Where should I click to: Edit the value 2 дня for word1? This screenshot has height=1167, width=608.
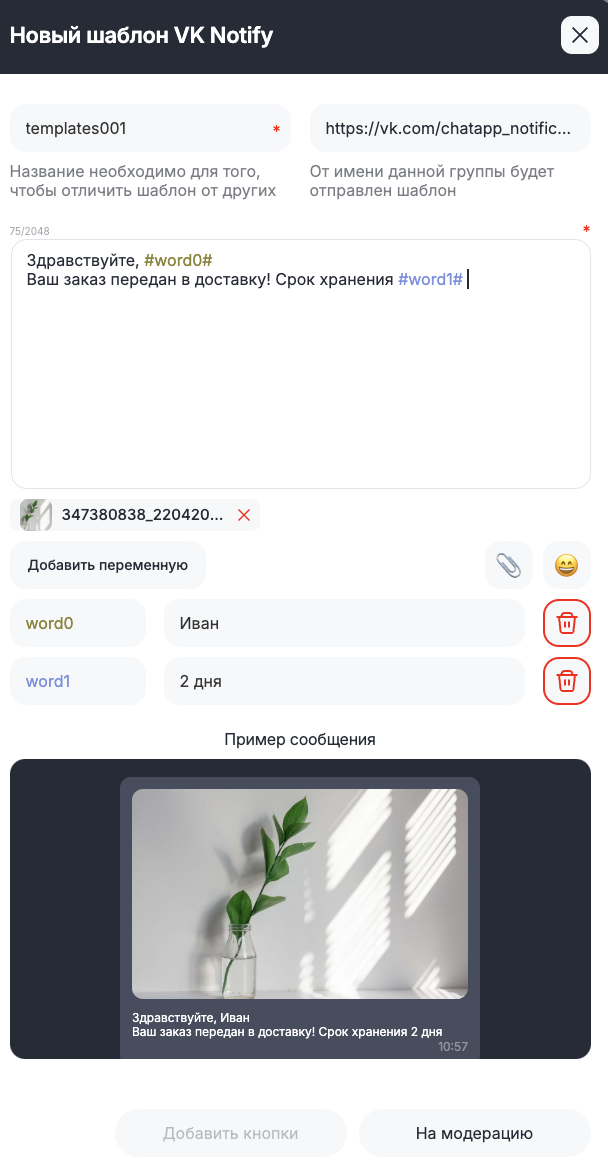coord(344,681)
